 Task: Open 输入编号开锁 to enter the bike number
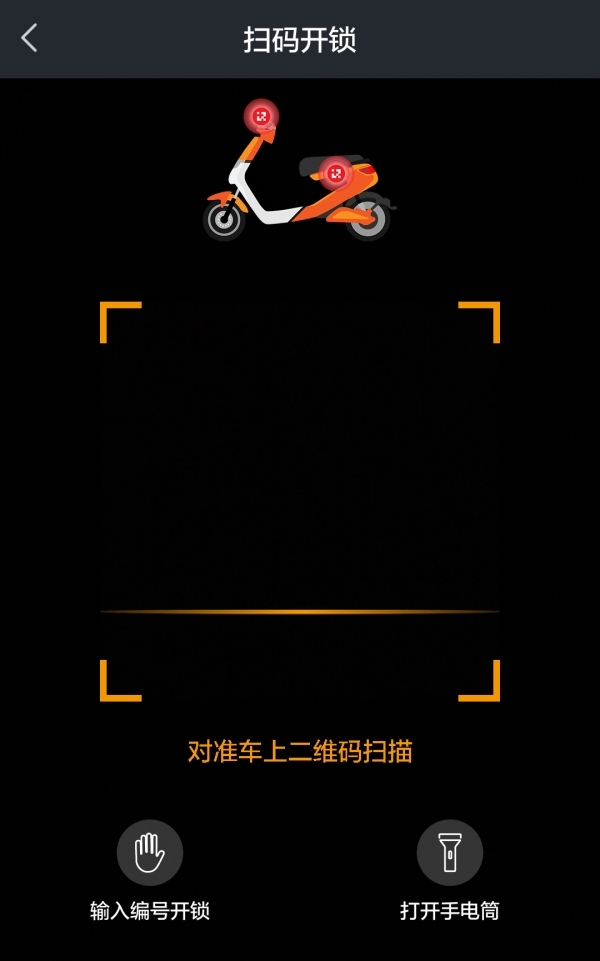click(x=150, y=855)
